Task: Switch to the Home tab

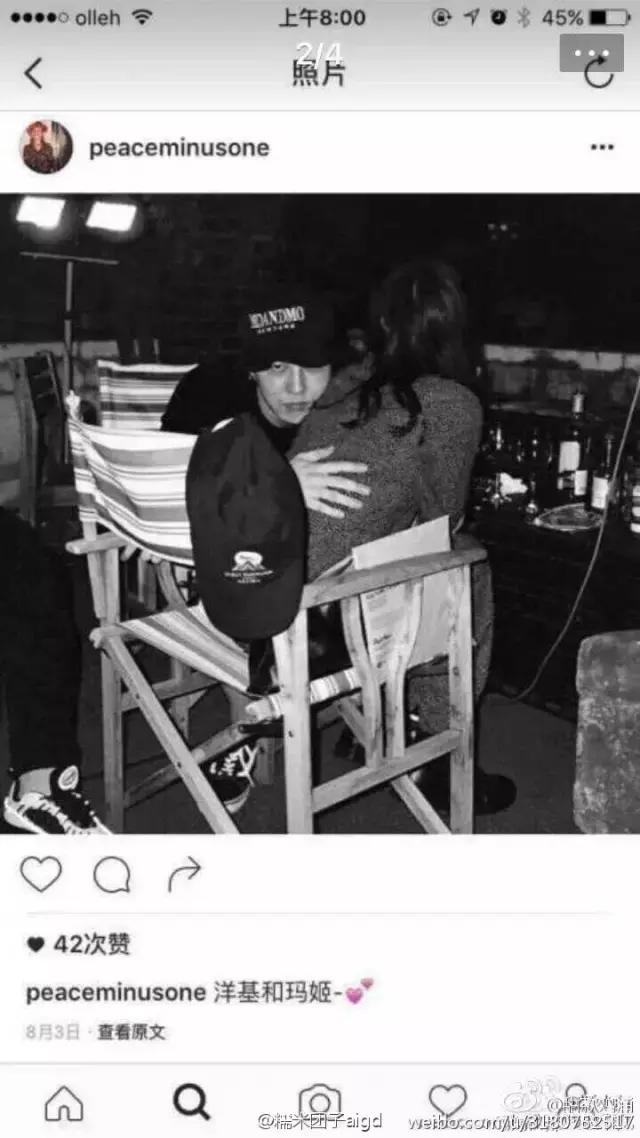Action: [x=64, y=1102]
